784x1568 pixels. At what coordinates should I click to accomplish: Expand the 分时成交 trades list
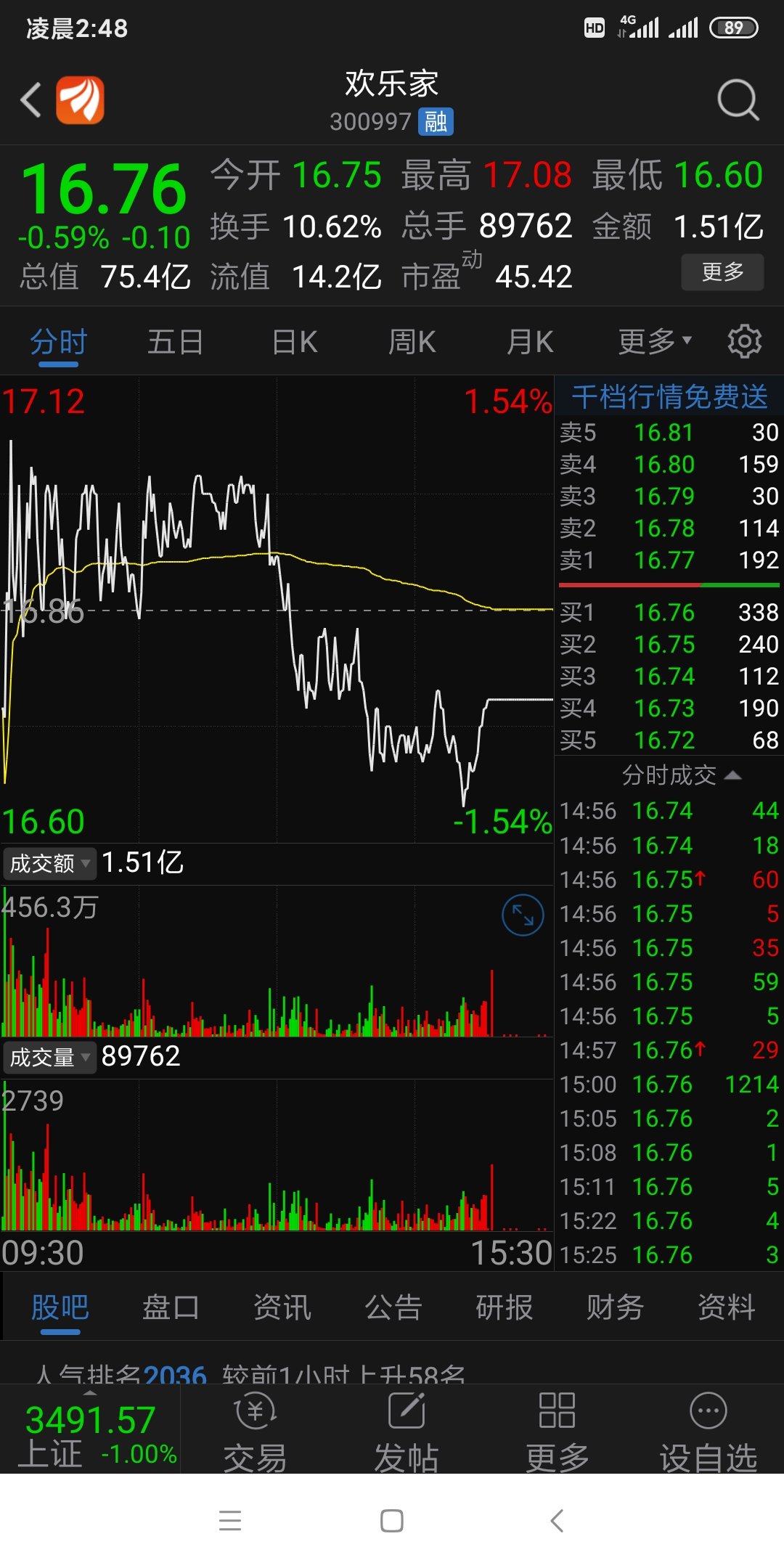pyautogui.click(x=681, y=775)
